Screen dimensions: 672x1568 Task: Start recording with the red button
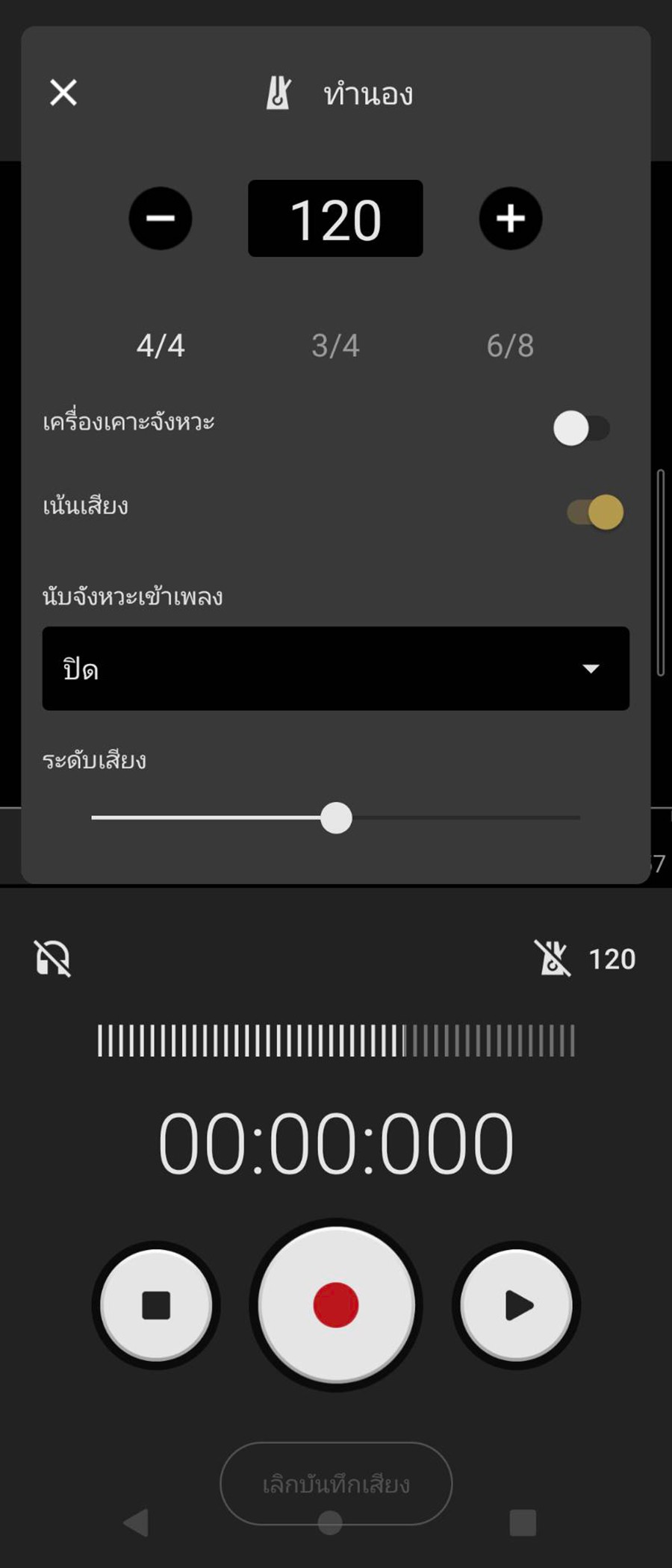pos(336,1305)
